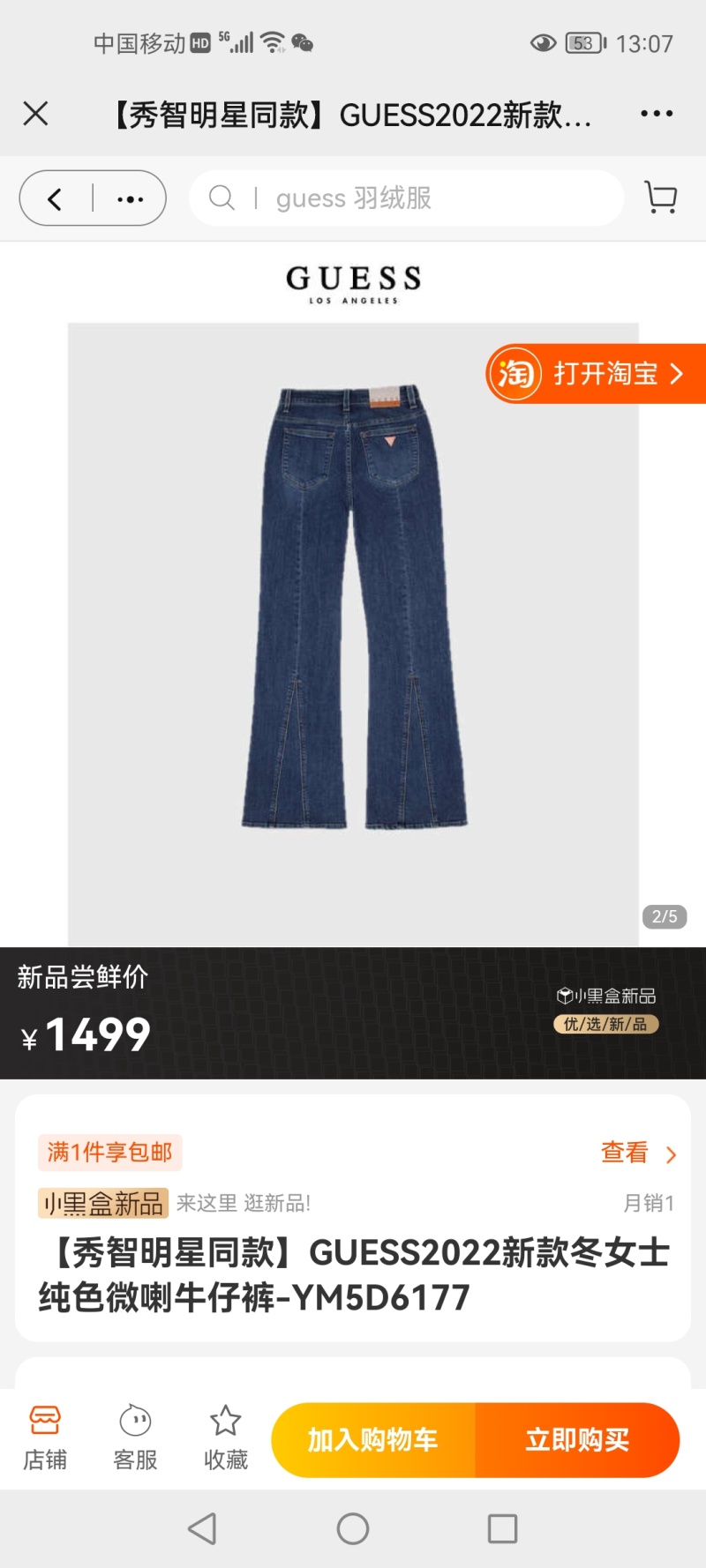Tap the system back button
Screen dimensions: 706x1568
(202, 1528)
